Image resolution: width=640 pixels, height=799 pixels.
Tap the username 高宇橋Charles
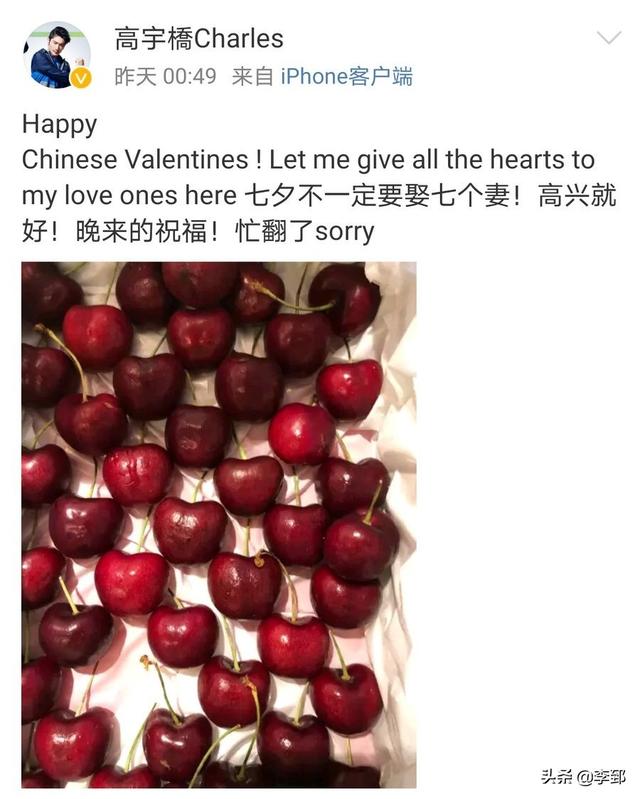point(198,39)
